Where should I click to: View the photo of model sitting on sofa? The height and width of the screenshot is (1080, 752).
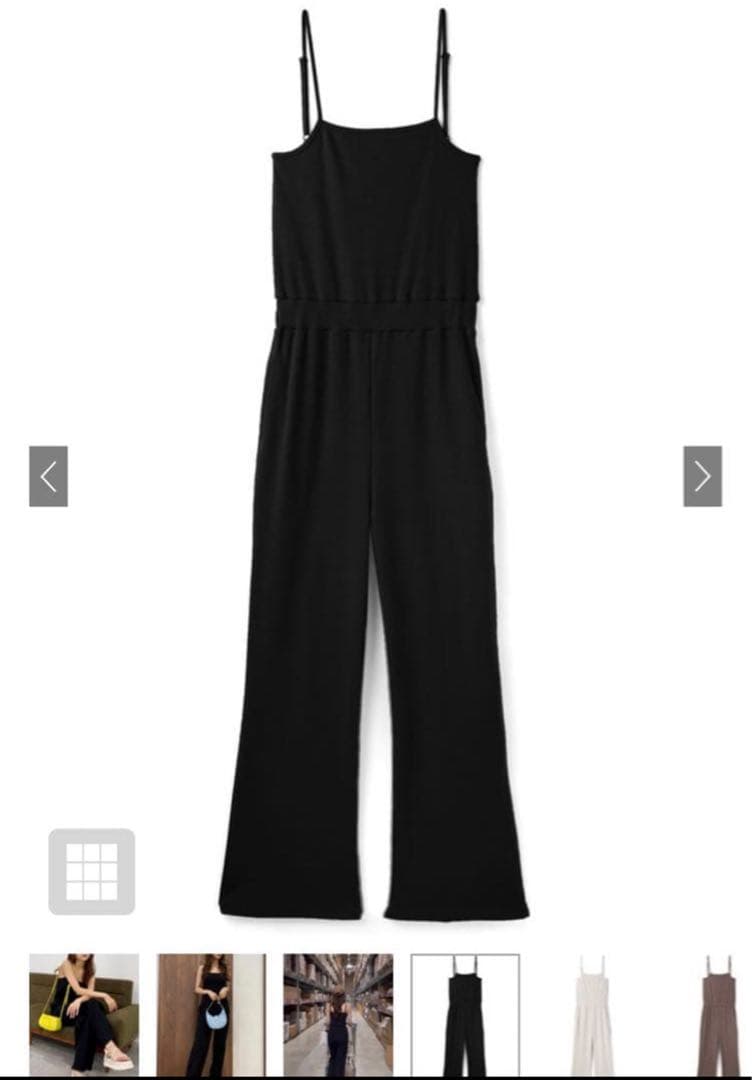[84, 1013]
